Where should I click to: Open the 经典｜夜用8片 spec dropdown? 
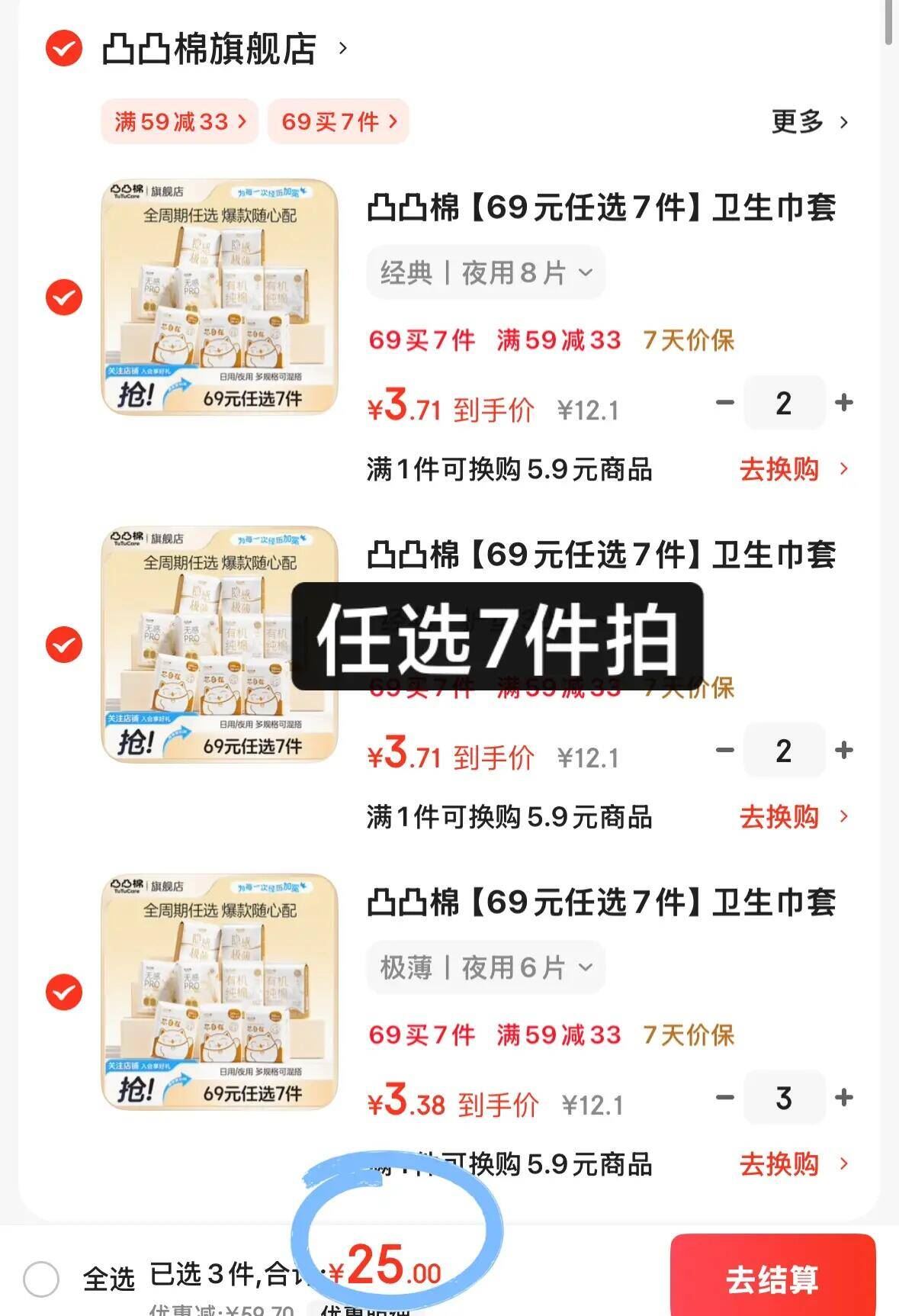click(x=486, y=272)
